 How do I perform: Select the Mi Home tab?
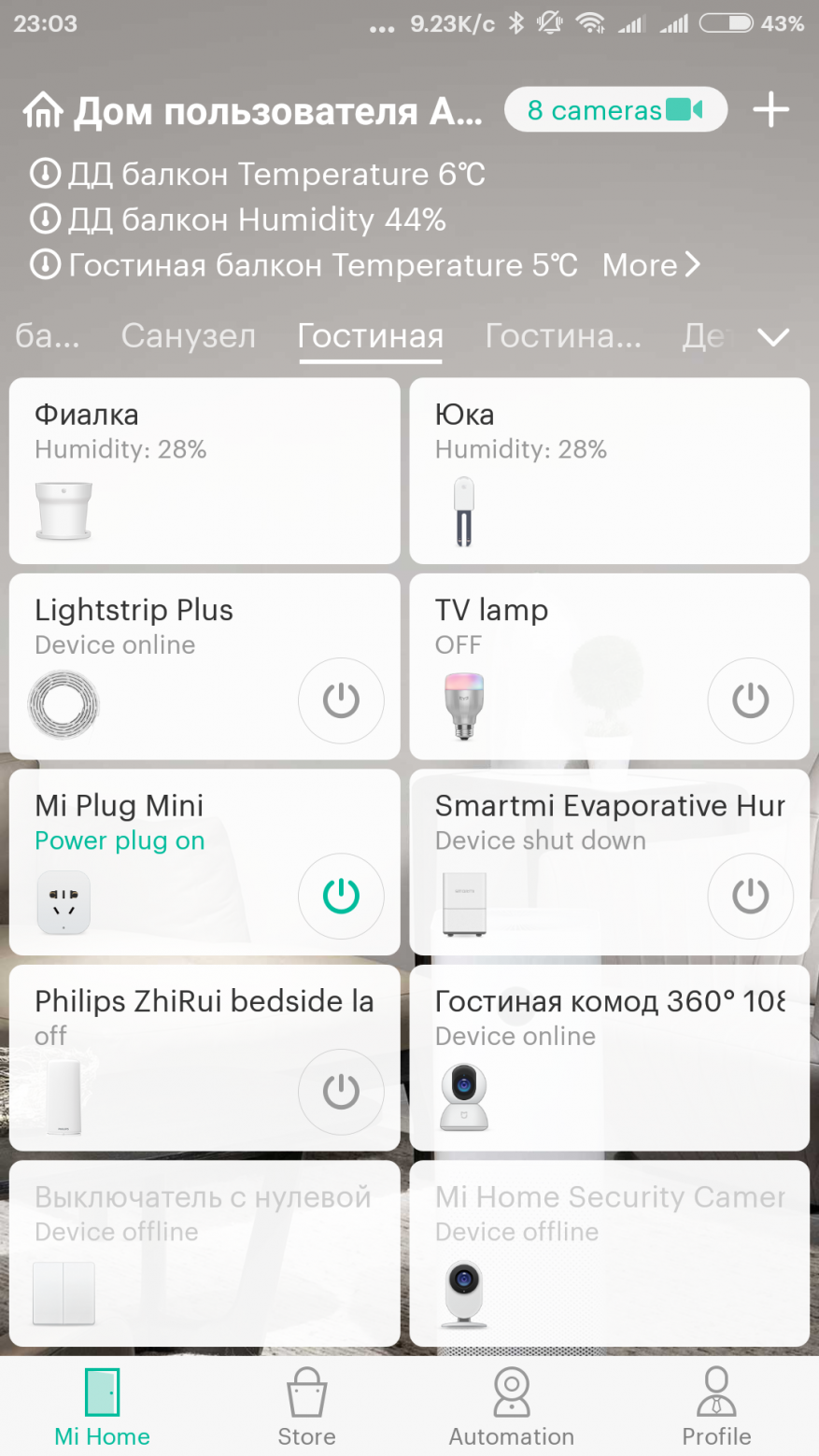click(102, 1407)
